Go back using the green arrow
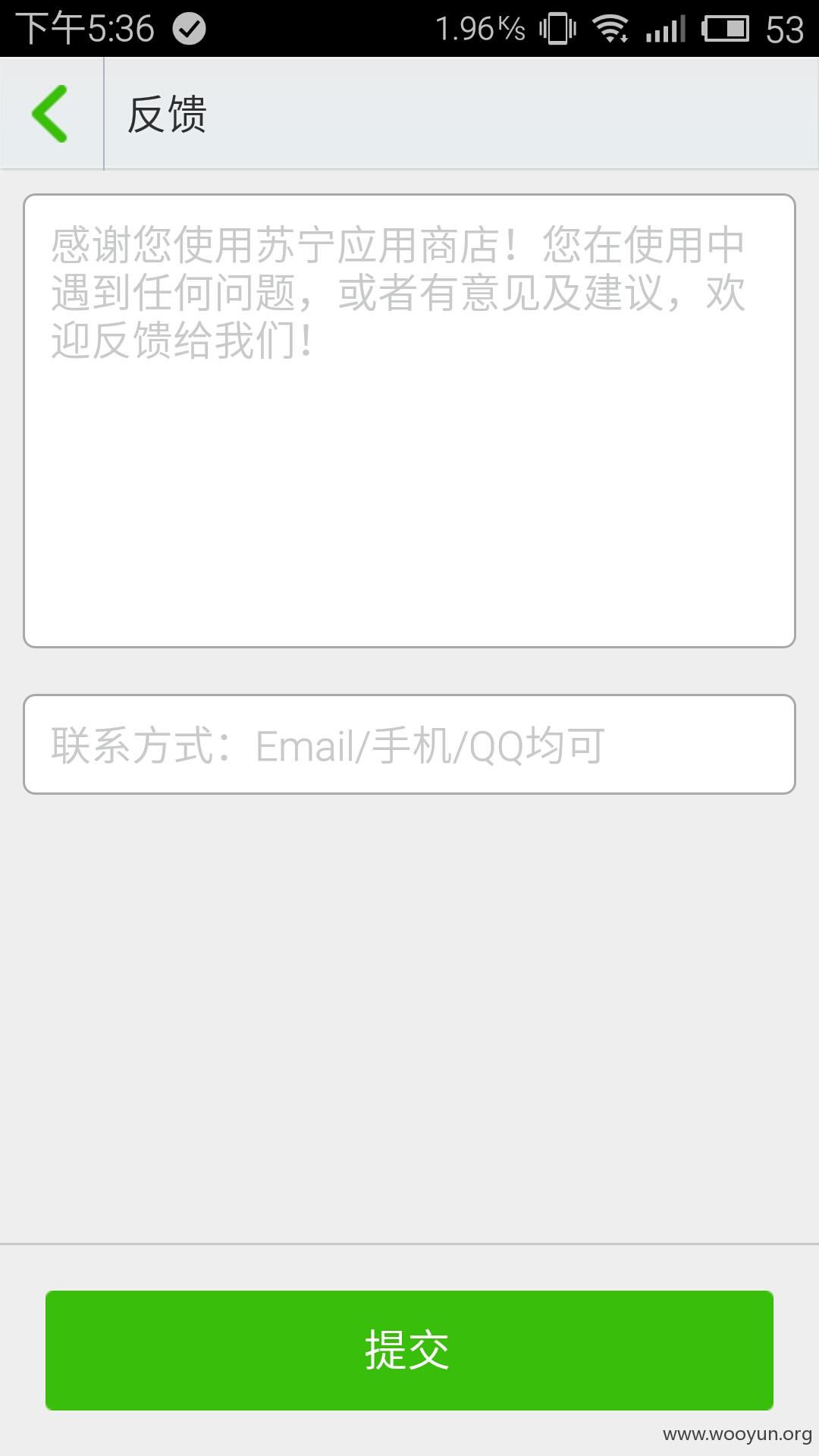Image resolution: width=819 pixels, height=1456 pixels. coord(50,114)
